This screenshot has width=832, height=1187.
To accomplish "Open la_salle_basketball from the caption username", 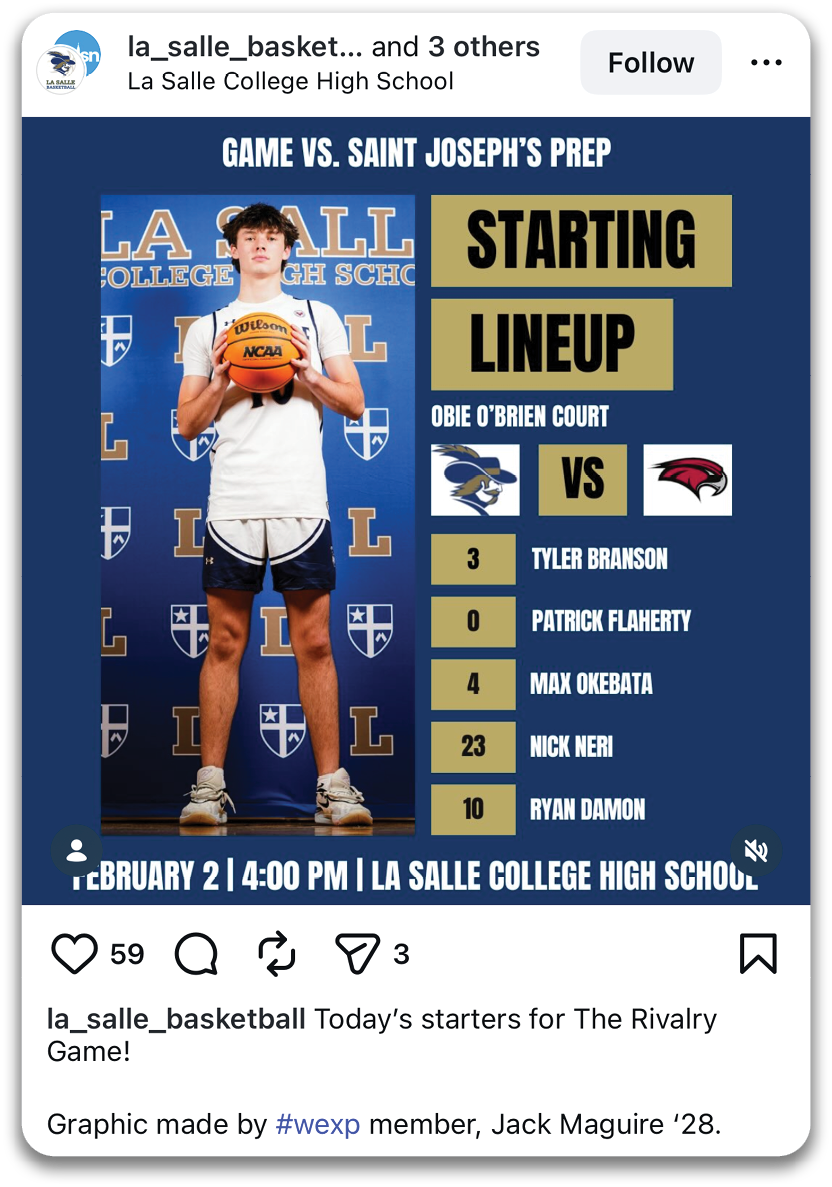I will pyautogui.click(x=176, y=1019).
